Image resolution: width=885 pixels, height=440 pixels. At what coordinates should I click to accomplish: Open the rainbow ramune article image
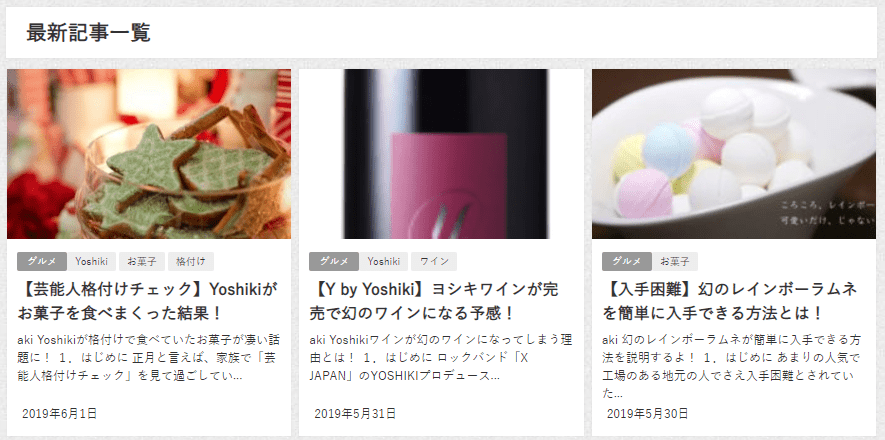734,153
